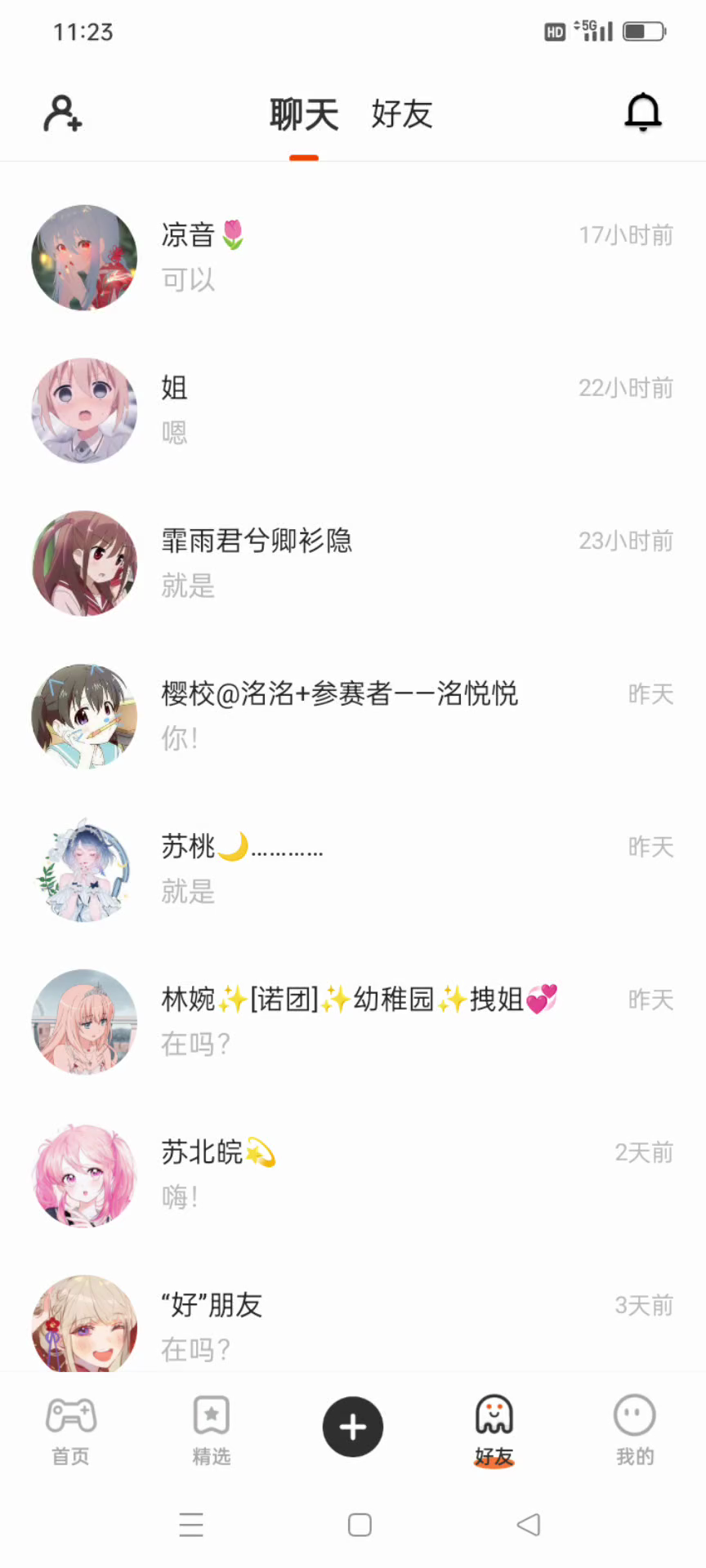Go to the 首页 tab
Screen dimensions: 706x1568
pyautogui.click(x=71, y=1430)
